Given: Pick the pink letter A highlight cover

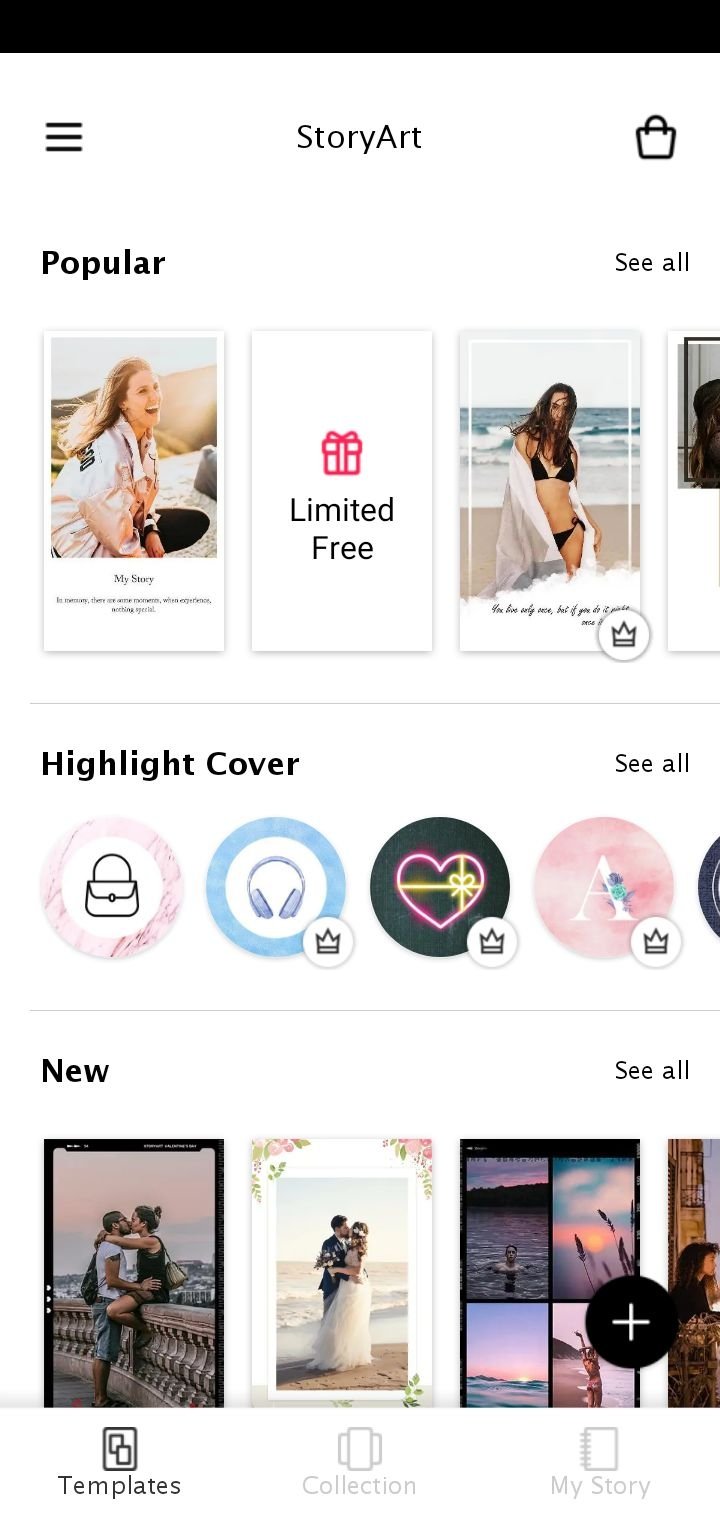Looking at the screenshot, I should pos(604,887).
